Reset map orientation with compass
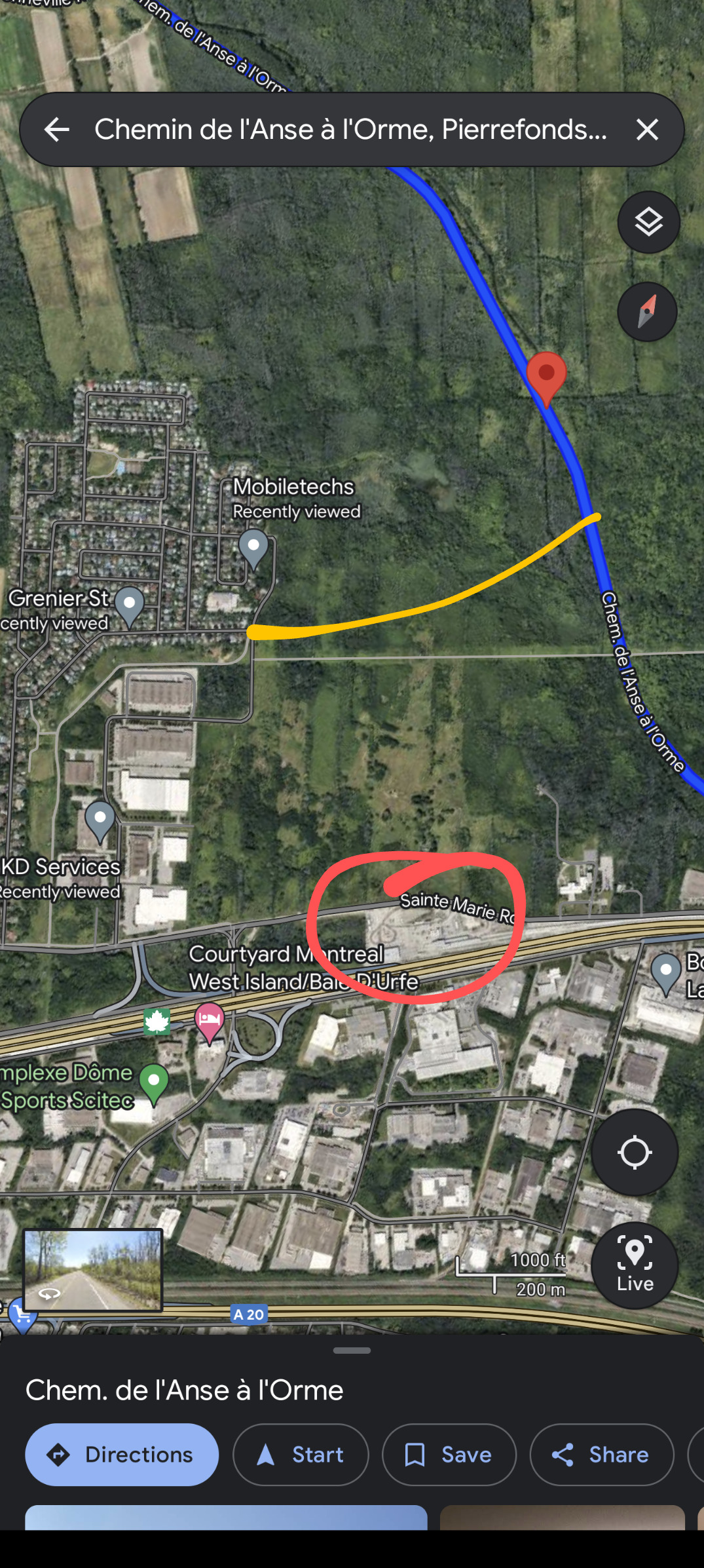Image resolution: width=704 pixels, height=1568 pixels. pos(647,312)
